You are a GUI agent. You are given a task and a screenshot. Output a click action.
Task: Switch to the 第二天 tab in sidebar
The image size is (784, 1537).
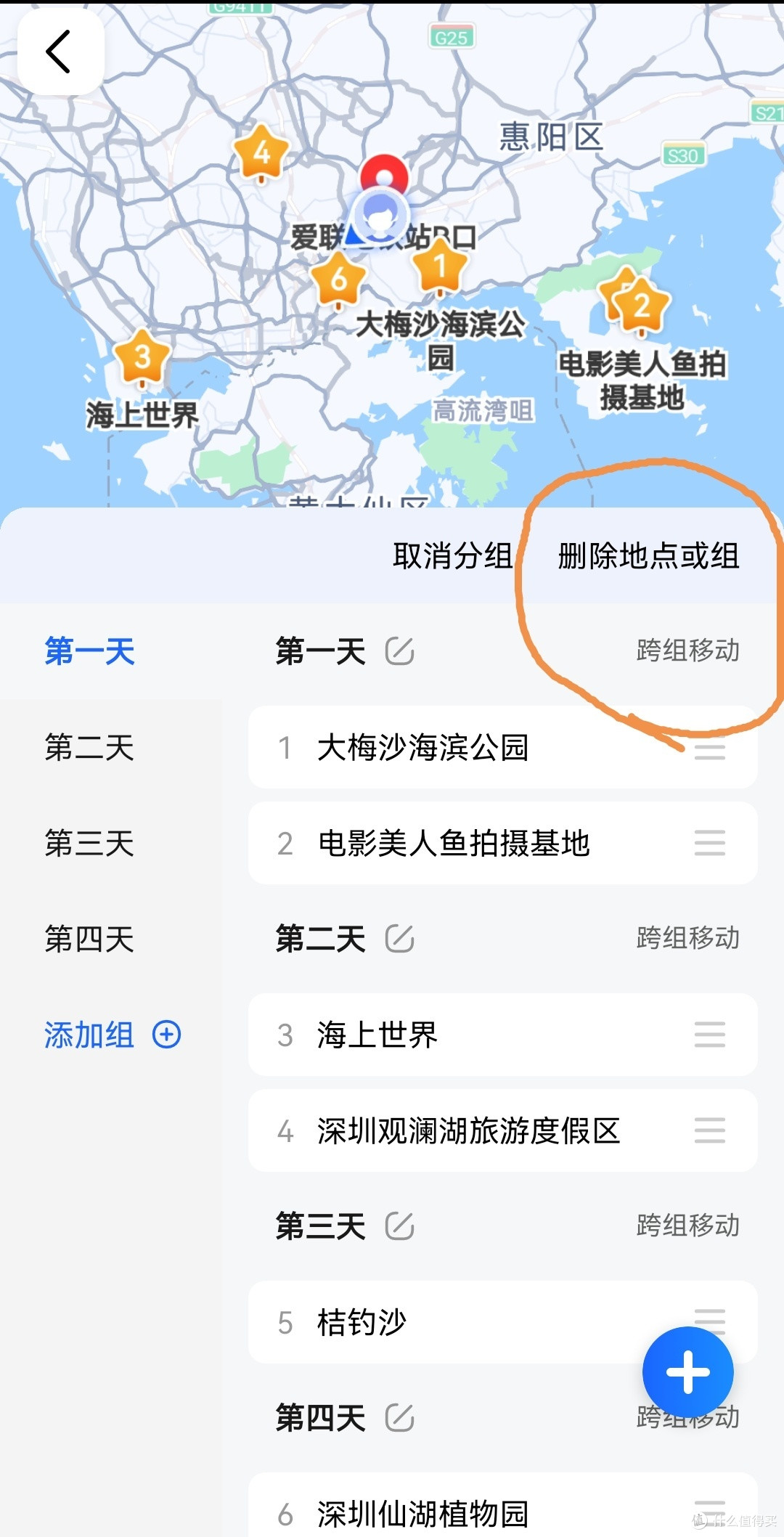(x=89, y=748)
